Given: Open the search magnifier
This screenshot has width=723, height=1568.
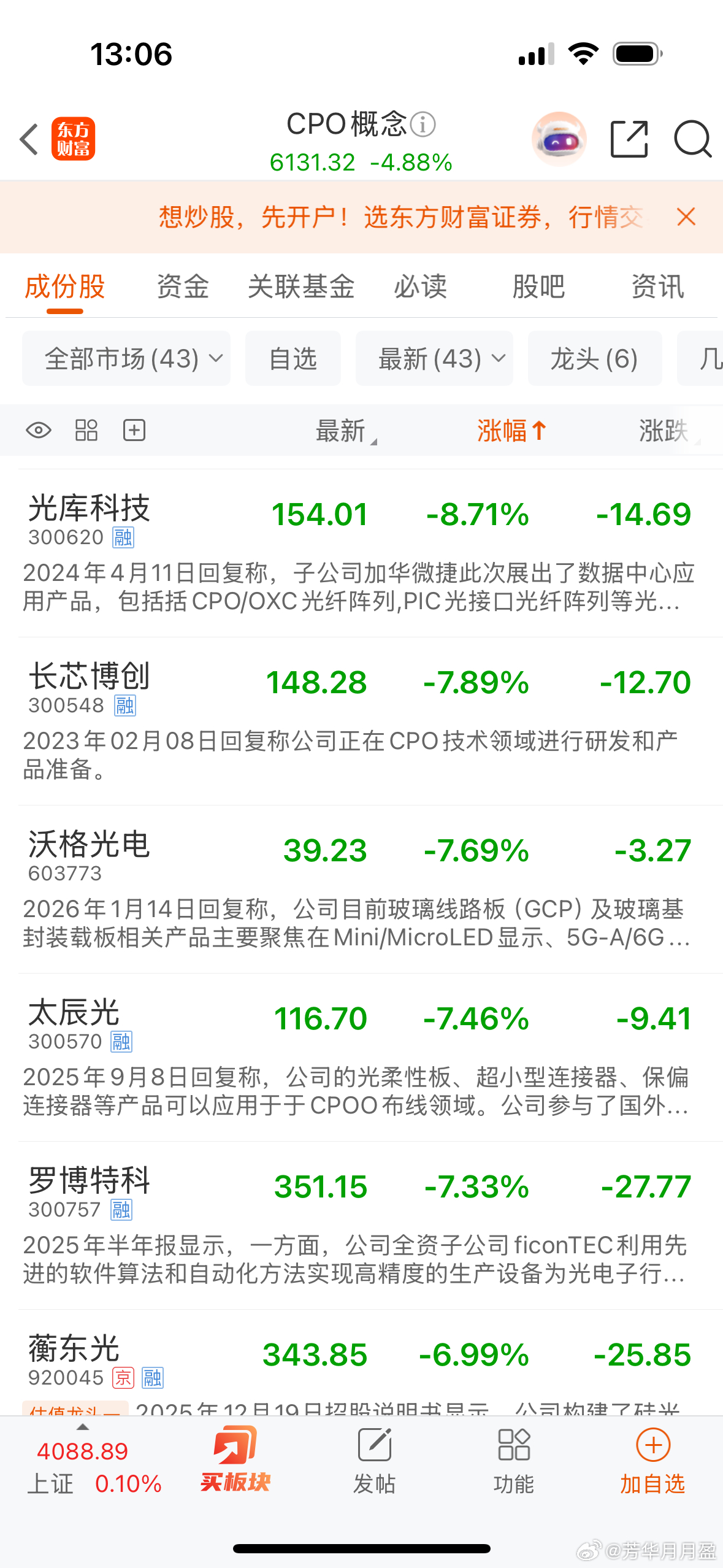Looking at the screenshot, I should [692, 139].
